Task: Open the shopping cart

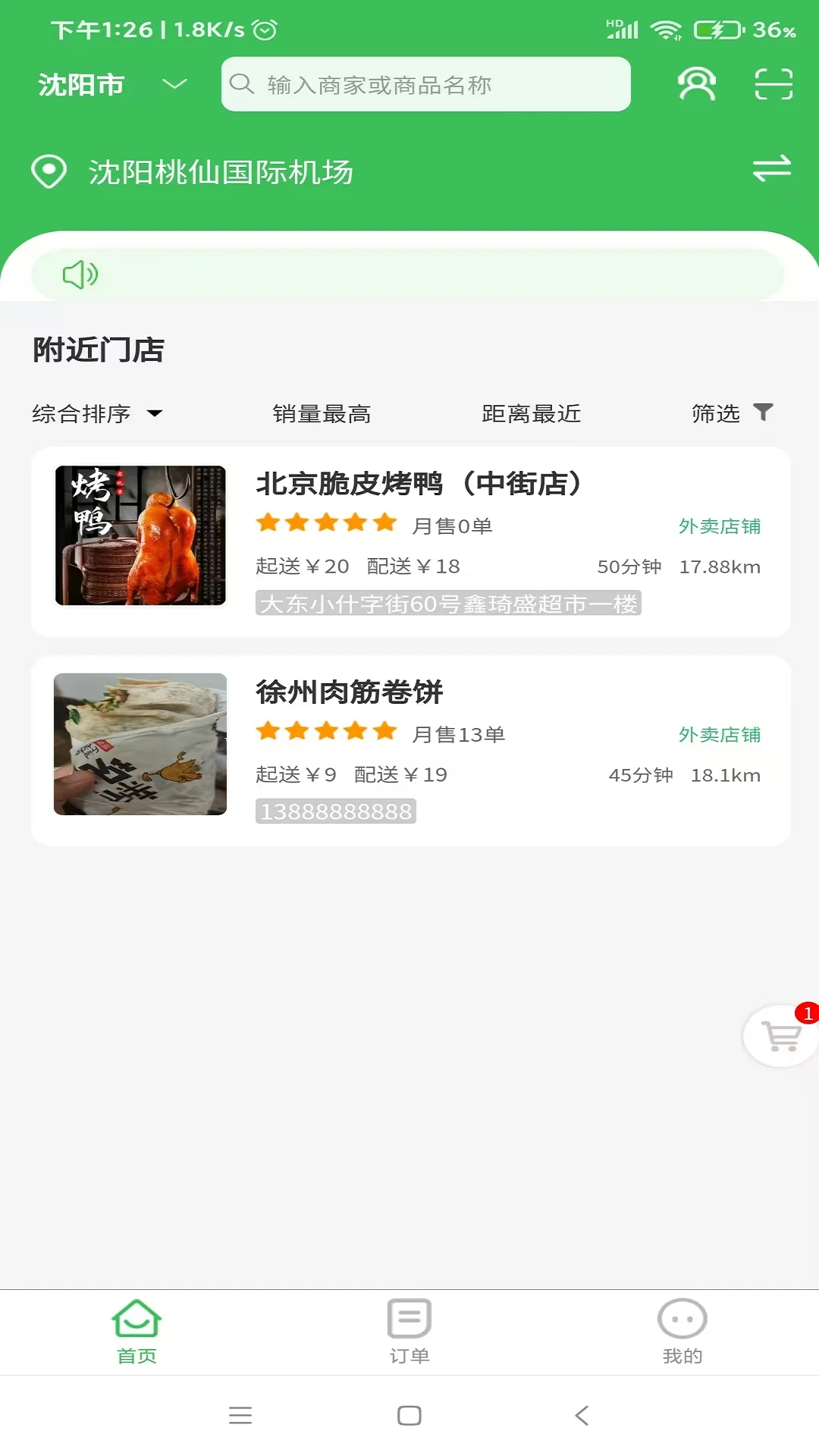Action: click(780, 1037)
